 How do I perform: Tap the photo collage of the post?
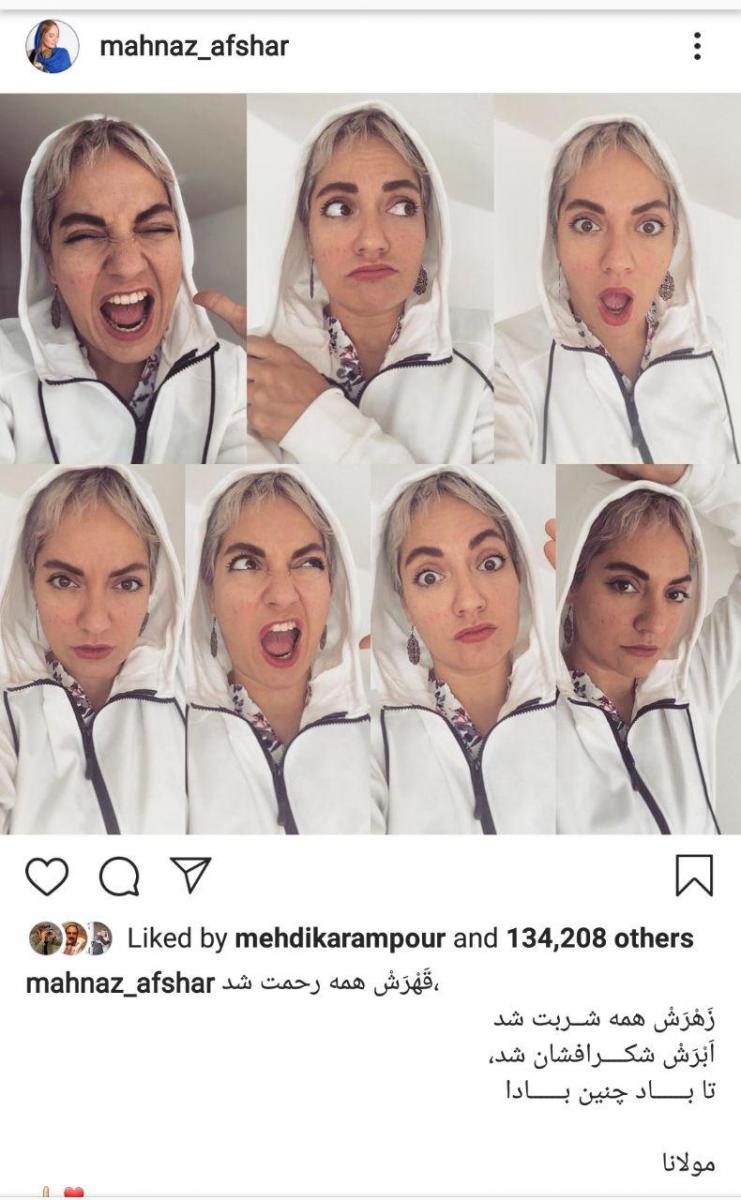pos(370,463)
